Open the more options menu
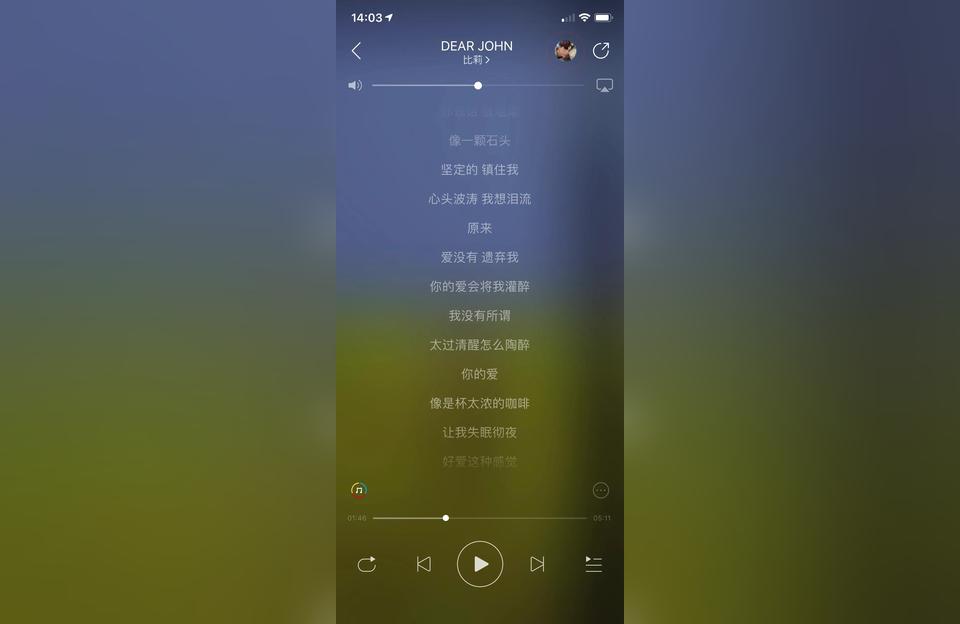The image size is (960, 624). point(601,490)
